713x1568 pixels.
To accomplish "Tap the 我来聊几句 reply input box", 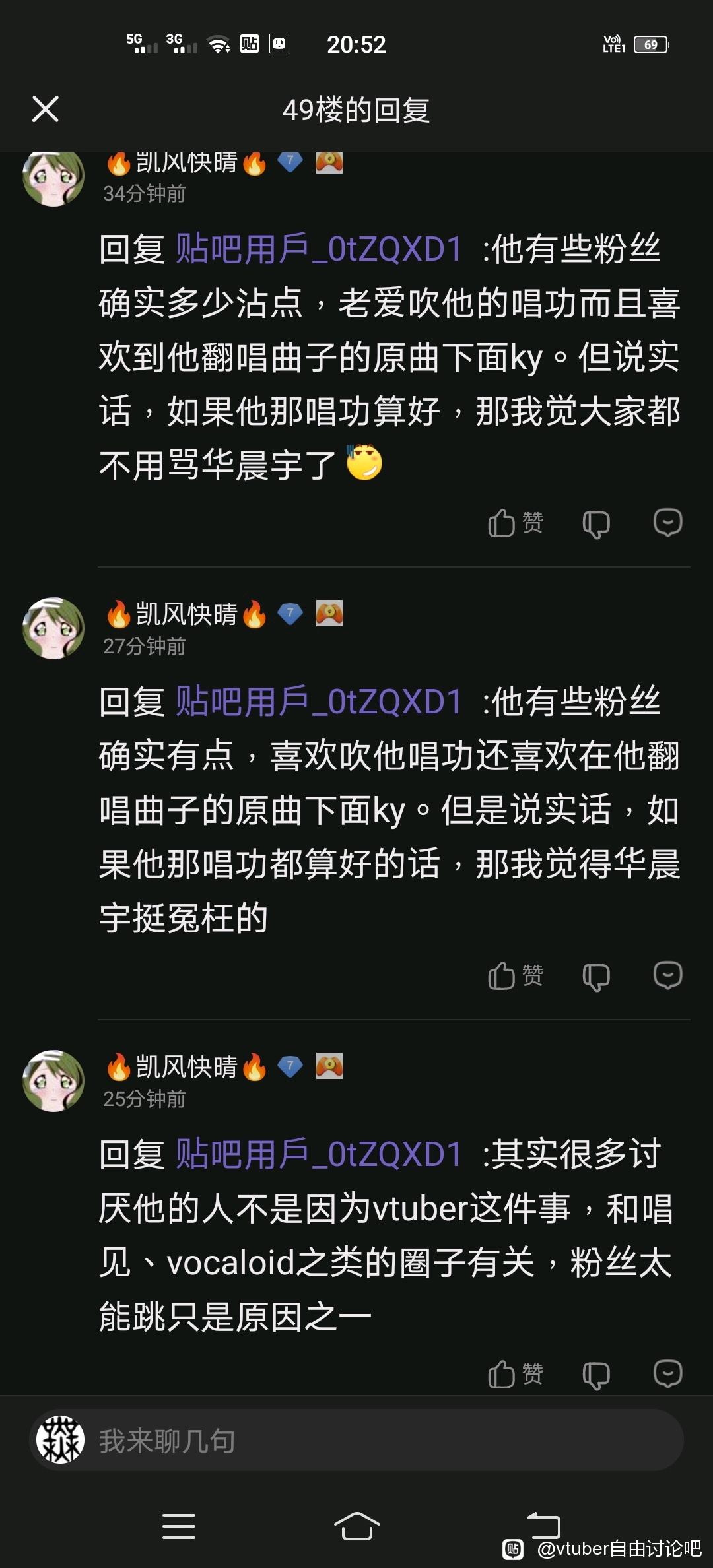I will point(383,1441).
